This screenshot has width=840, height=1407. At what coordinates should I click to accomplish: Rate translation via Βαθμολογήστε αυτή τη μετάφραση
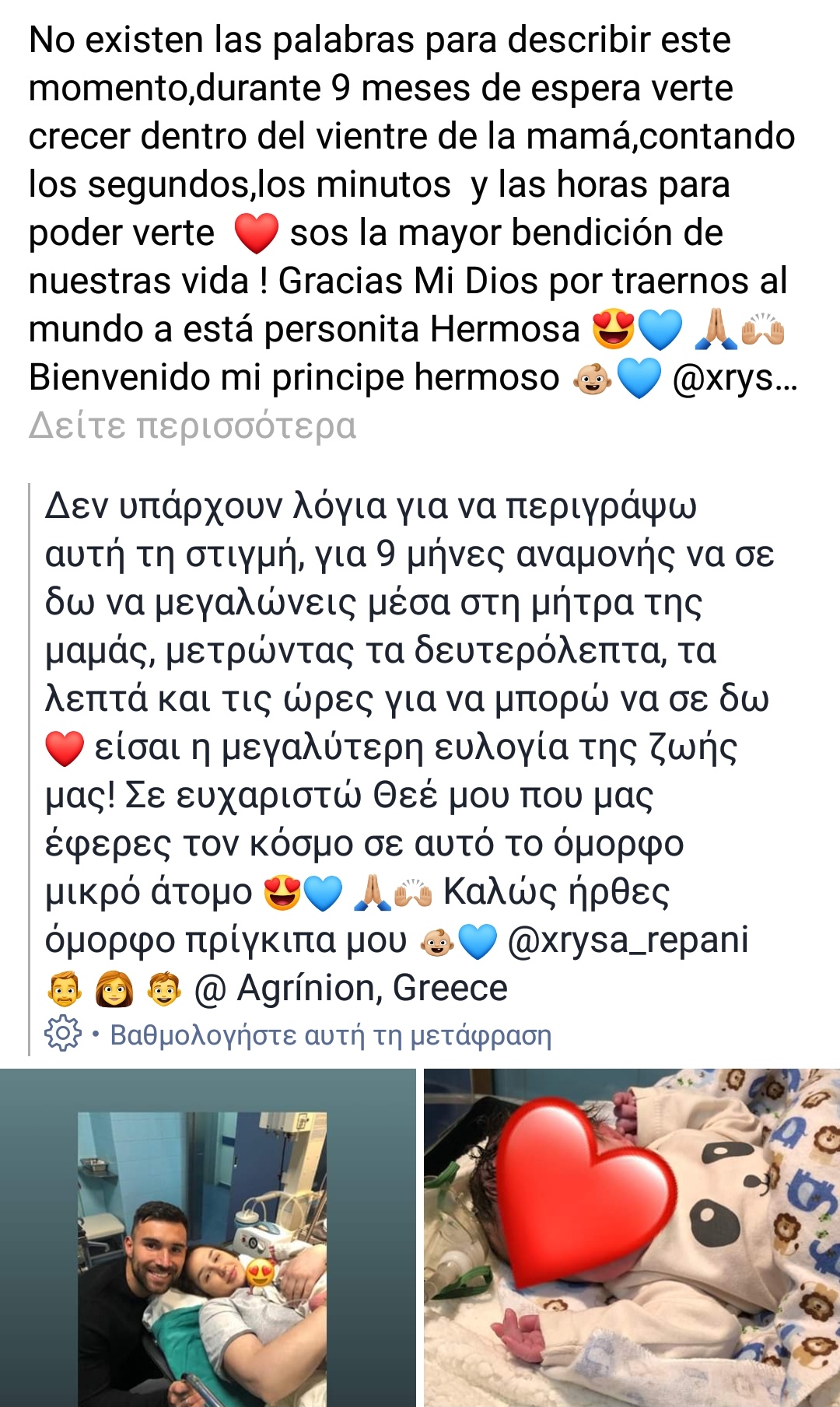[x=331, y=1035]
